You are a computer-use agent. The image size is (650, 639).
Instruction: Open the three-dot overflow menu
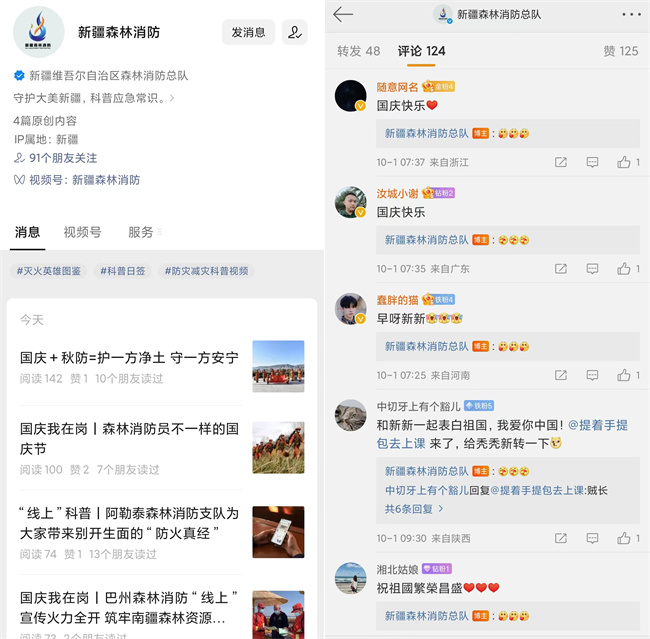[x=632, y=14]
